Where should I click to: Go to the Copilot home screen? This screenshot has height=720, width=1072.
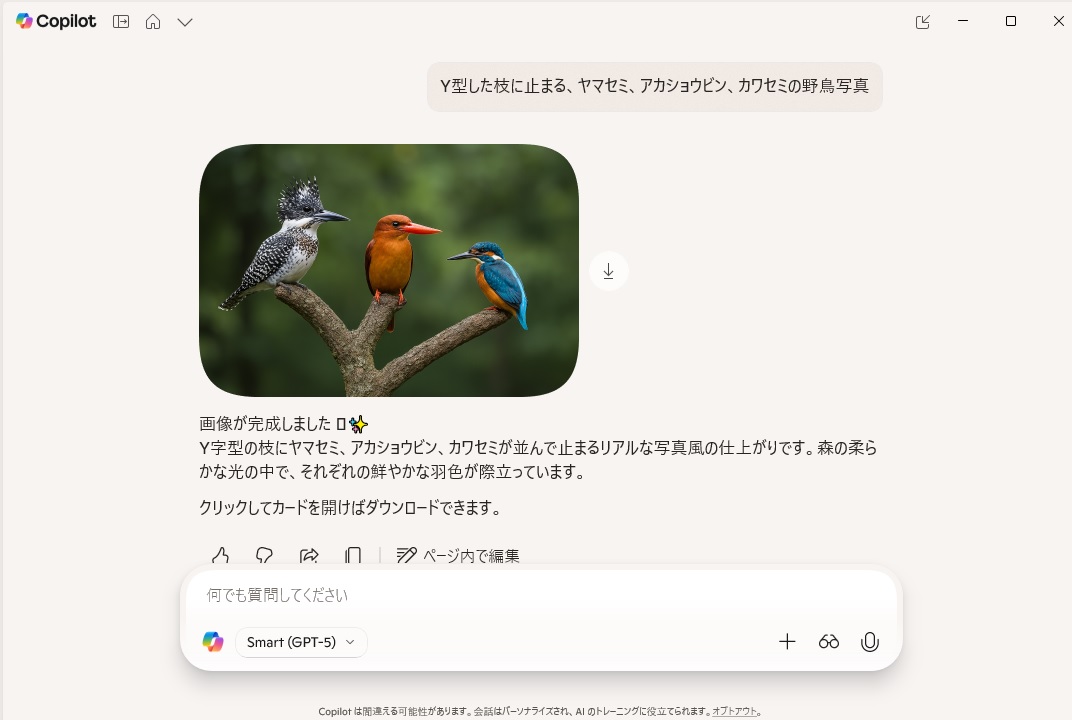(x=153, y=21)
